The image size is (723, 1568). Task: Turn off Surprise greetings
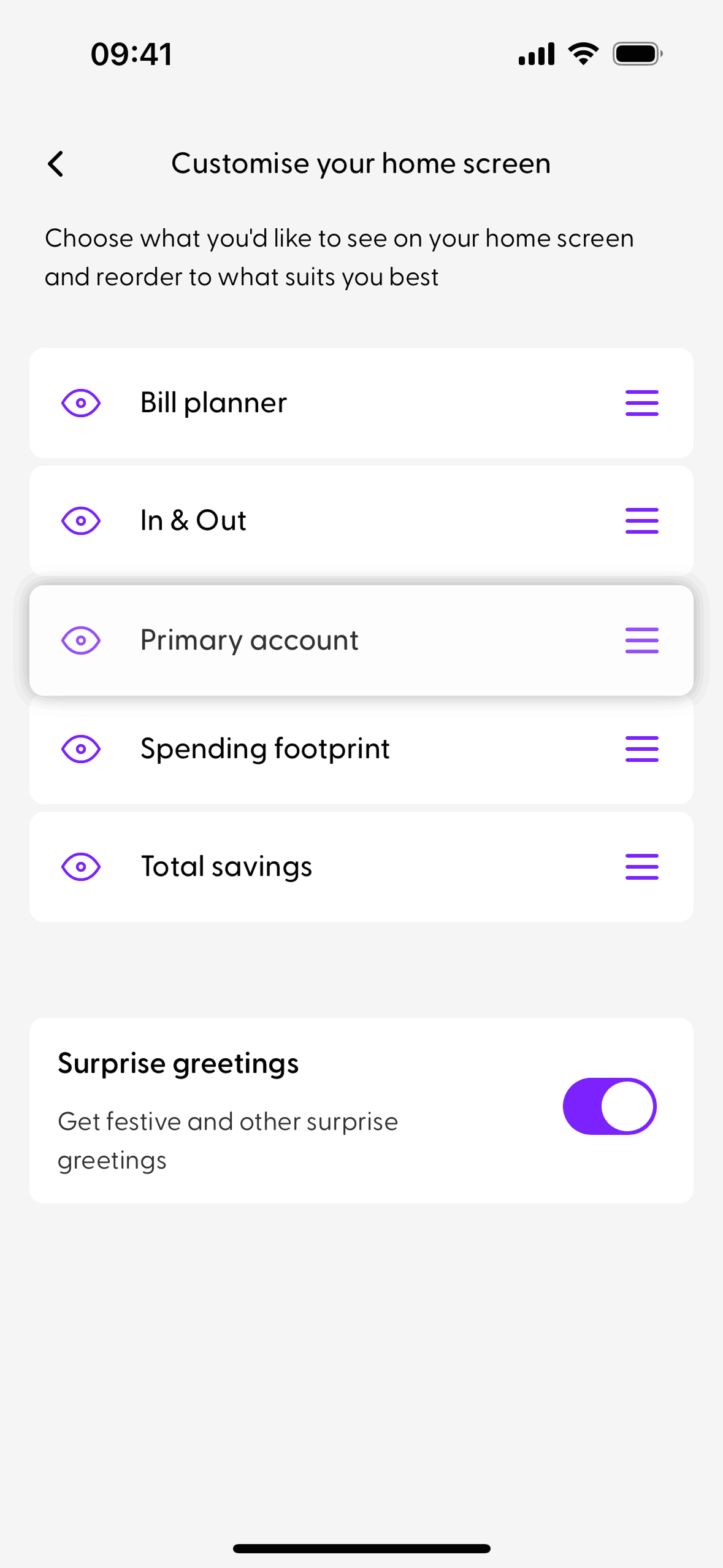point(610,1106)
